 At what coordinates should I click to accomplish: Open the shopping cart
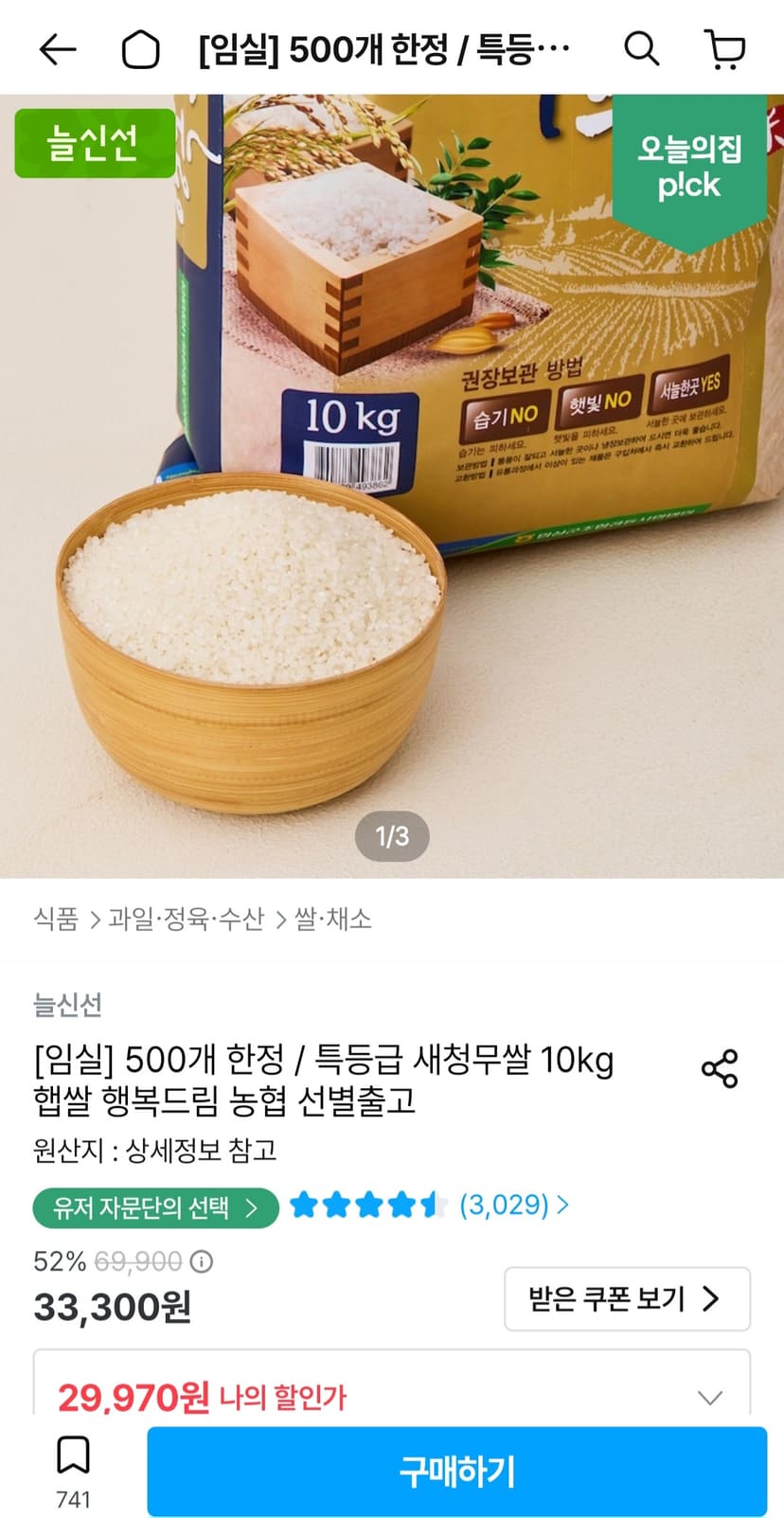click(x=725, y=49)
